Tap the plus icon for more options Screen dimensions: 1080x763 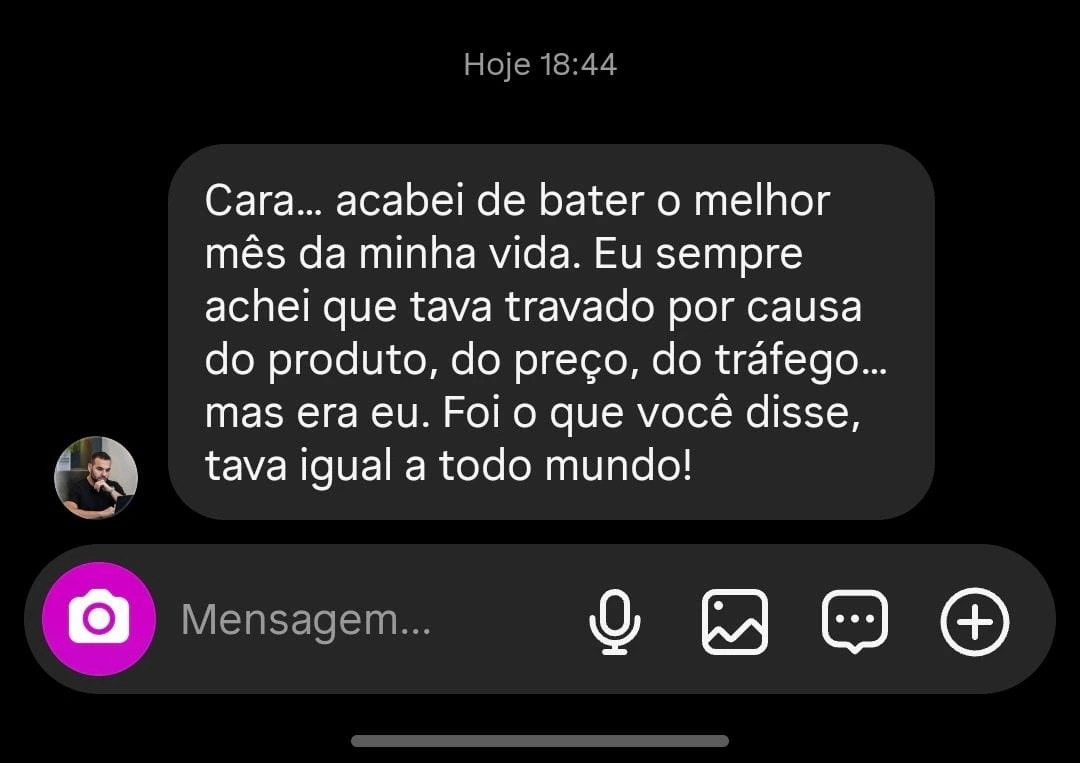tap(975, 621)
